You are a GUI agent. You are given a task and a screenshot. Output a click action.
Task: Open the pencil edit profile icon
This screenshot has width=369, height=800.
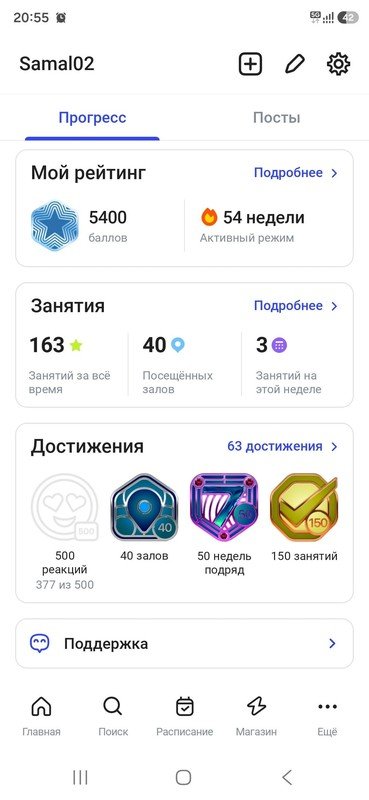294,64
